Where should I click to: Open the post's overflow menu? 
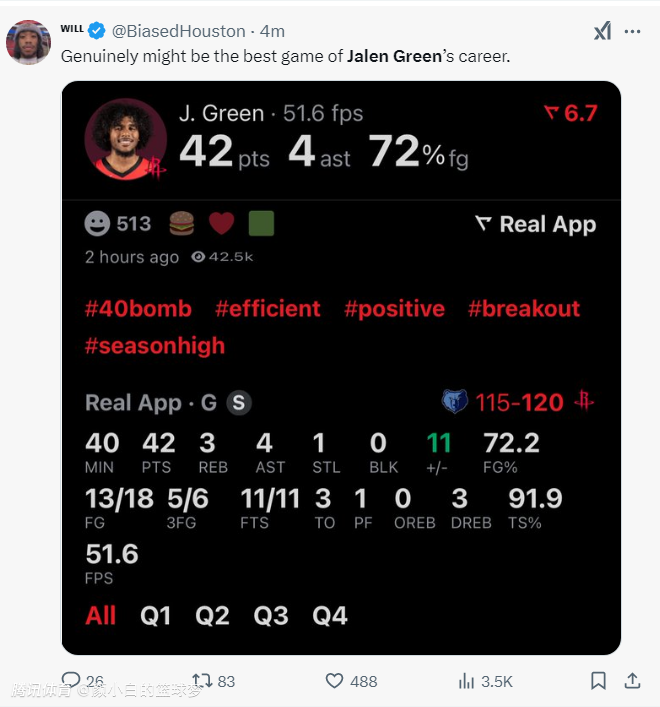click(632, 31)
